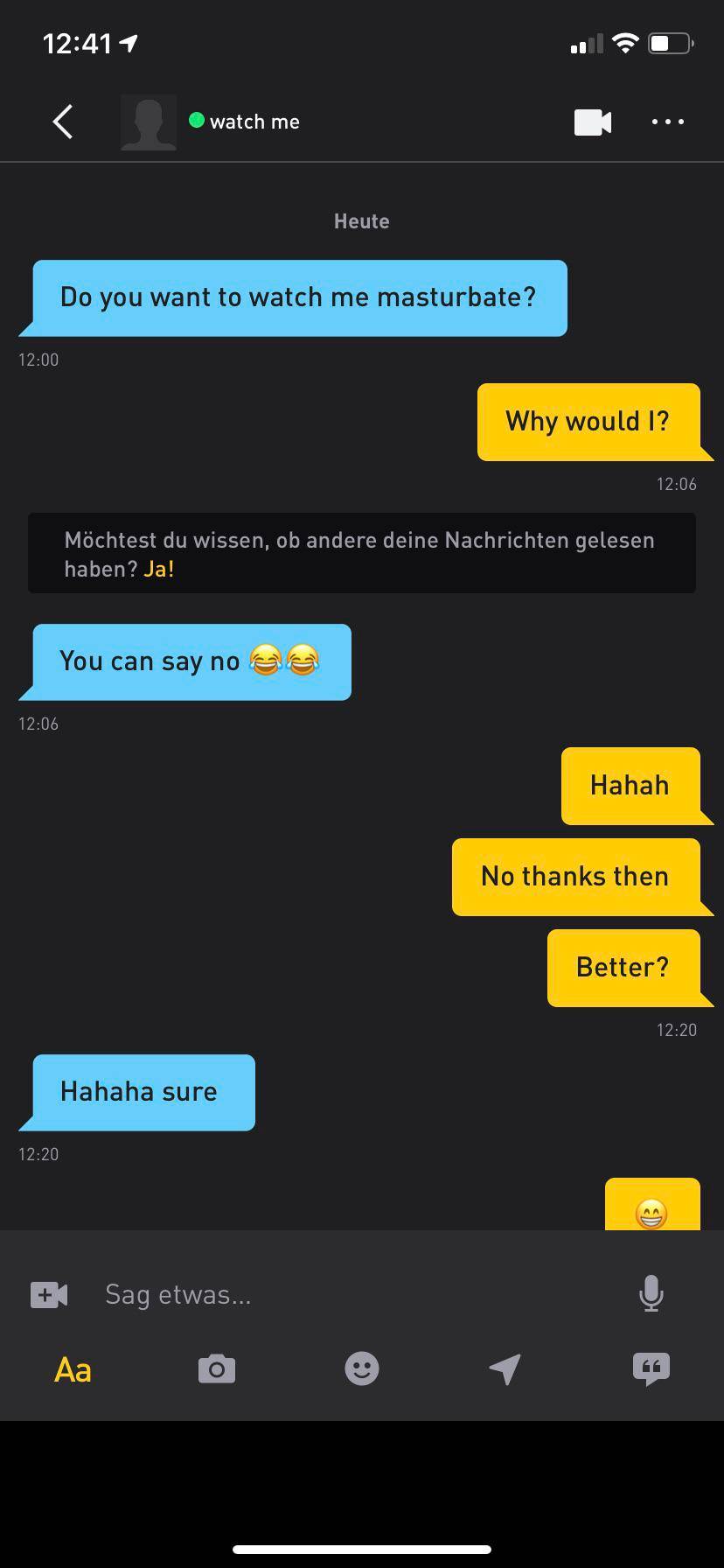Image resolution: width=724 pixels, height=1568 pixels.
Task: Open the Heute date separator
Action: coord(361,220)
